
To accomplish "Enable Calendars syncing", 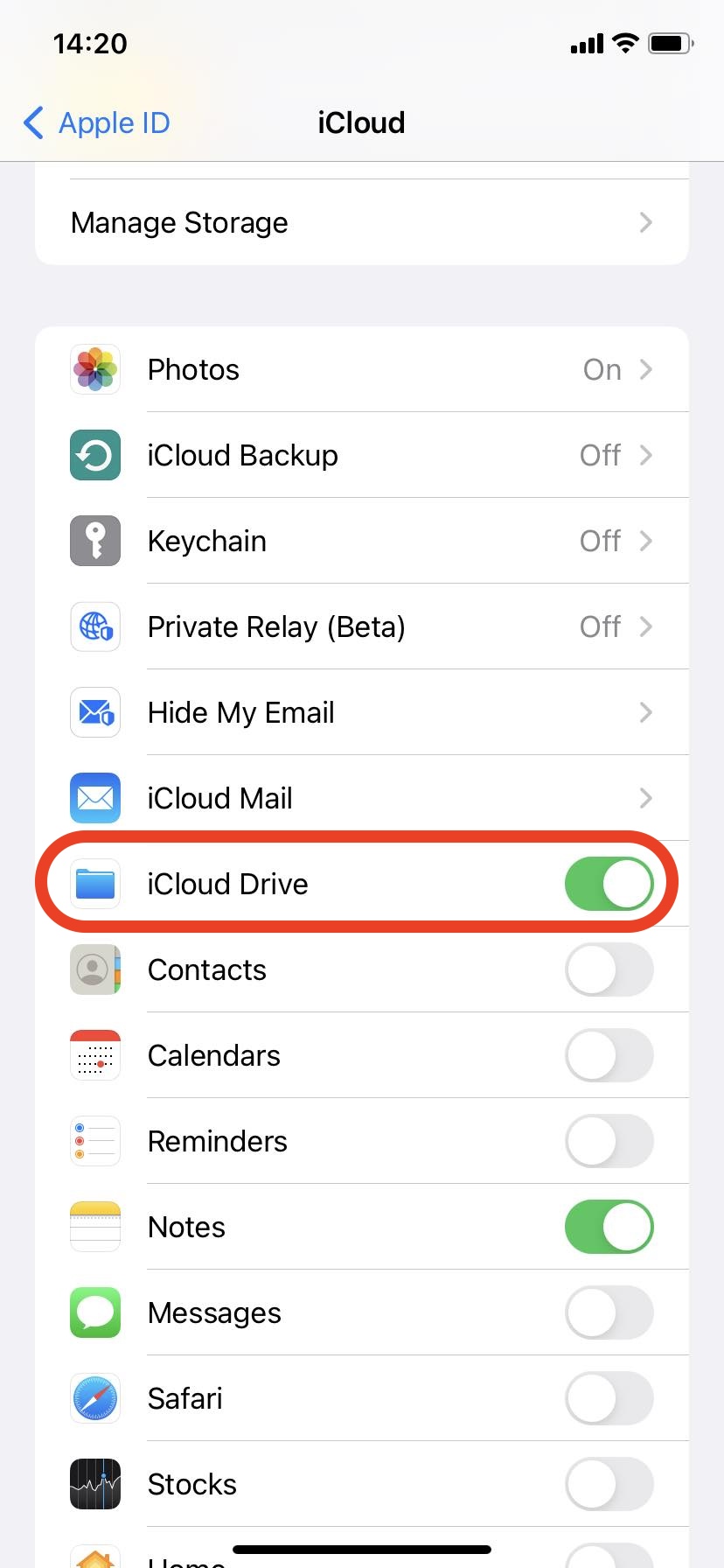I will (x=609, y=1055).
